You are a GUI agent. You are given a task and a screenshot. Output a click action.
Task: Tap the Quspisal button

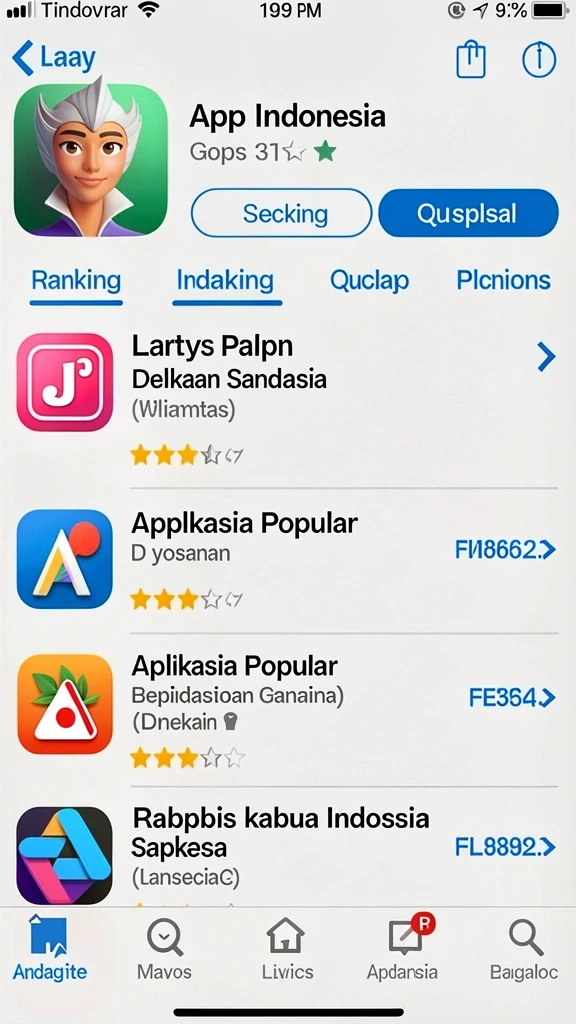(468, 213)
